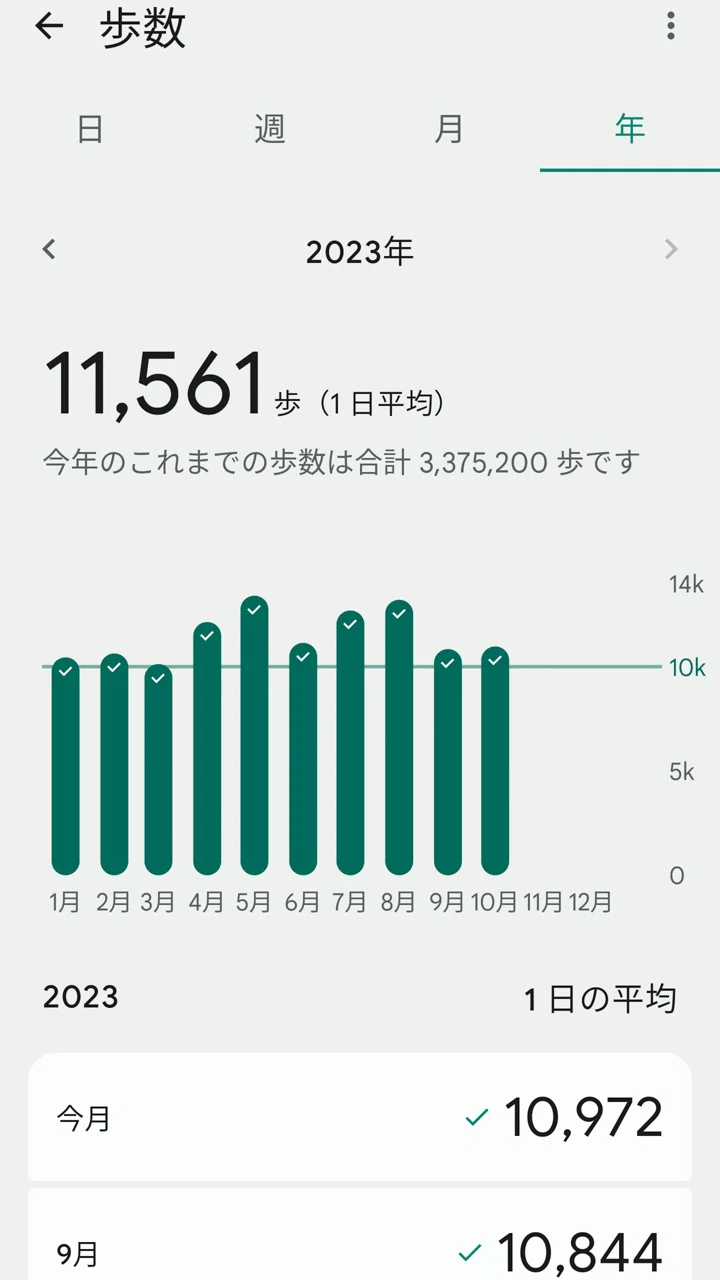Go to the next year arrow
Screen dimensions: 720x1280
(x=671, y=250)
